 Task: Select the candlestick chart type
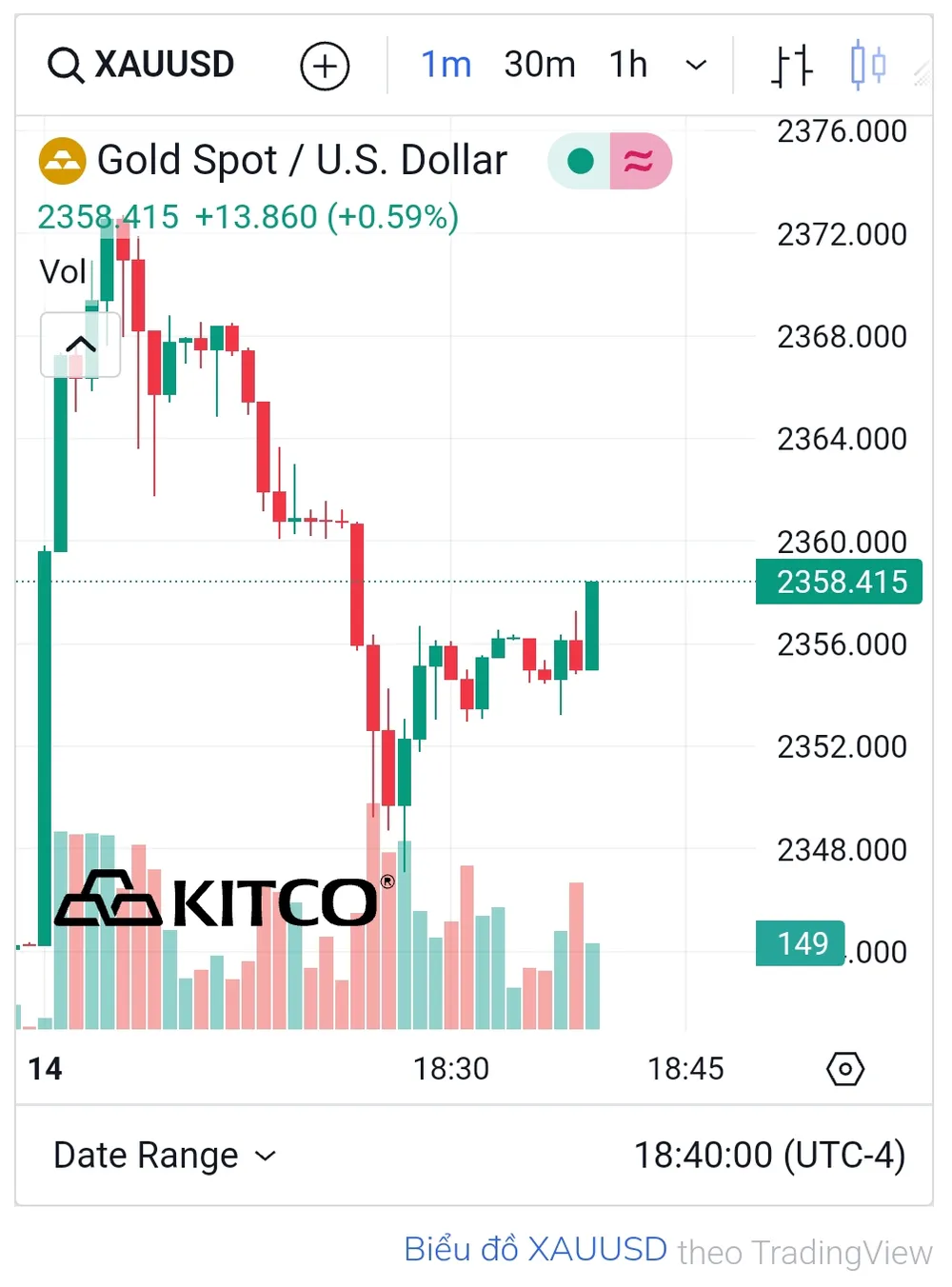(x=867, y=65)
